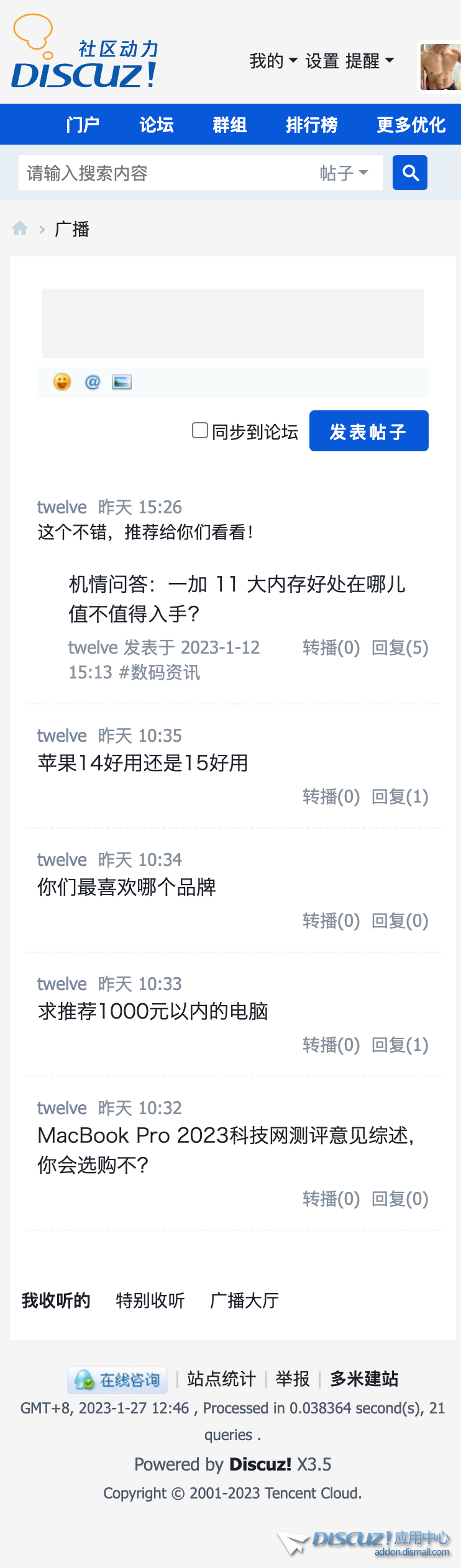The width and height of the screenshot is (461, 1568).
Task: Tap the blue search magnifier button
Action: coord(409,173)
